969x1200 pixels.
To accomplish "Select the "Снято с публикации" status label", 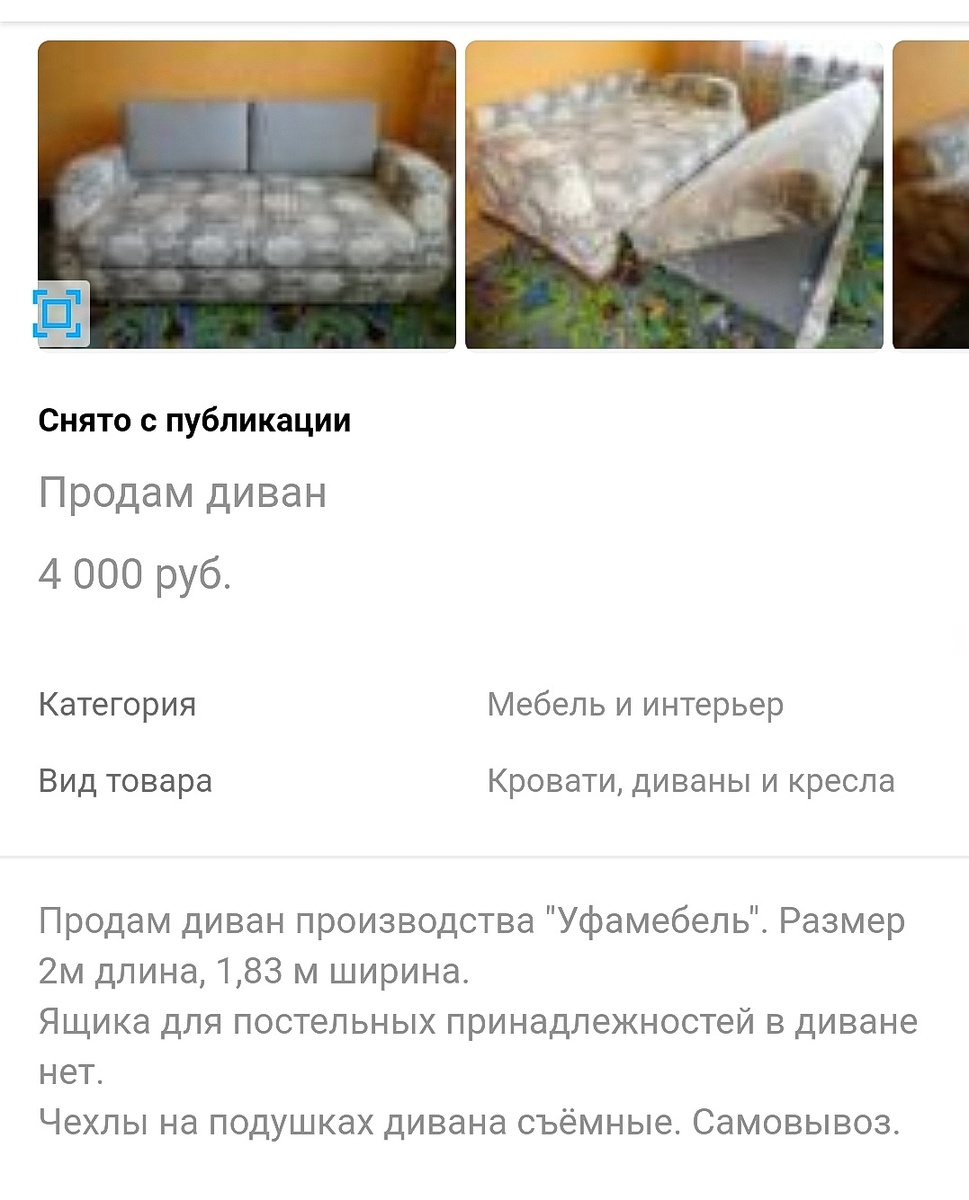I will (x=194, y=420).
